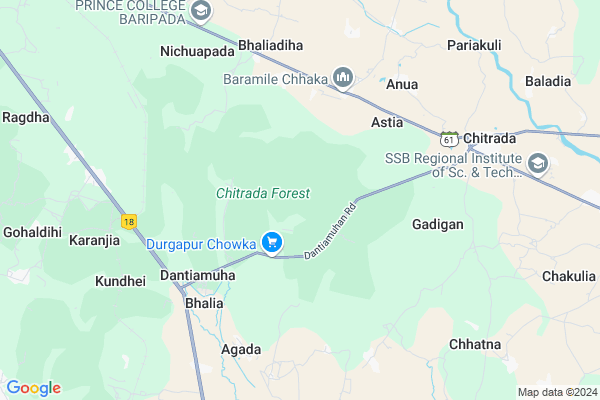Tap the Prince College Baripada marker

(201, 12)
